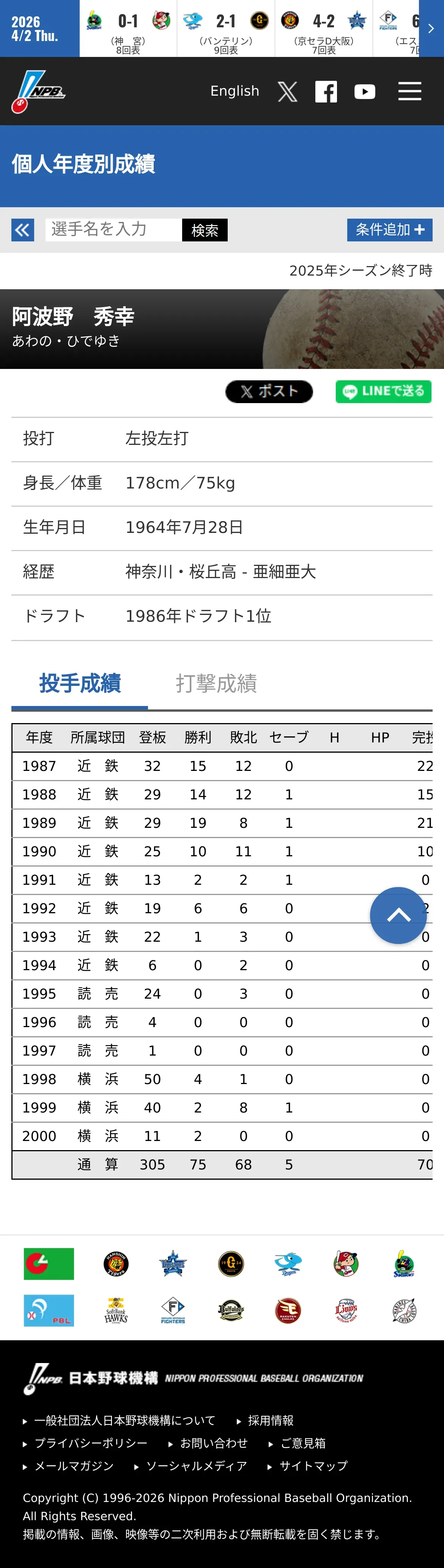Tap the 検索 search button

point(205,230)
